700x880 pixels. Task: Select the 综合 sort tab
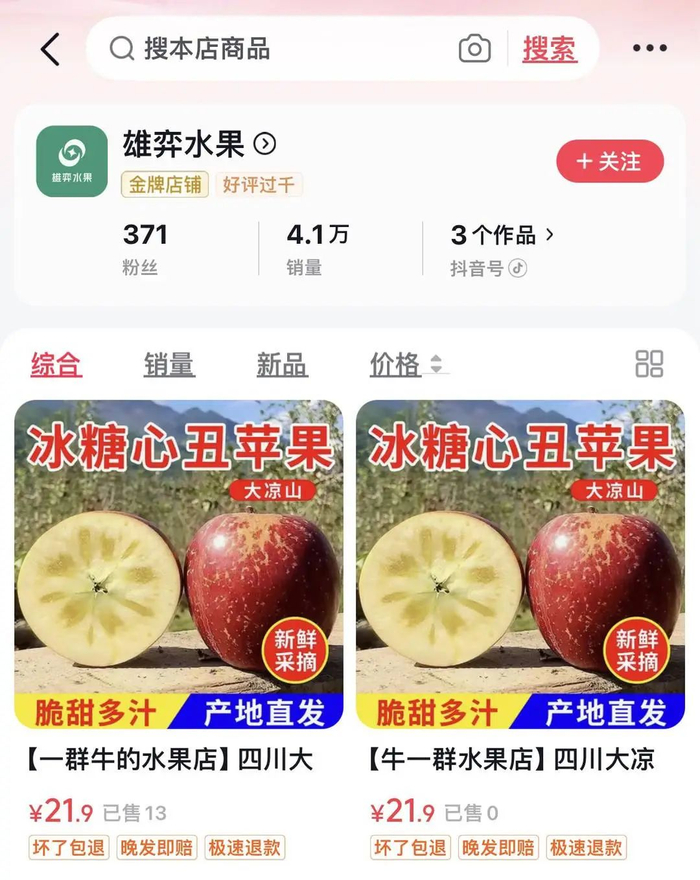point(56,365)
